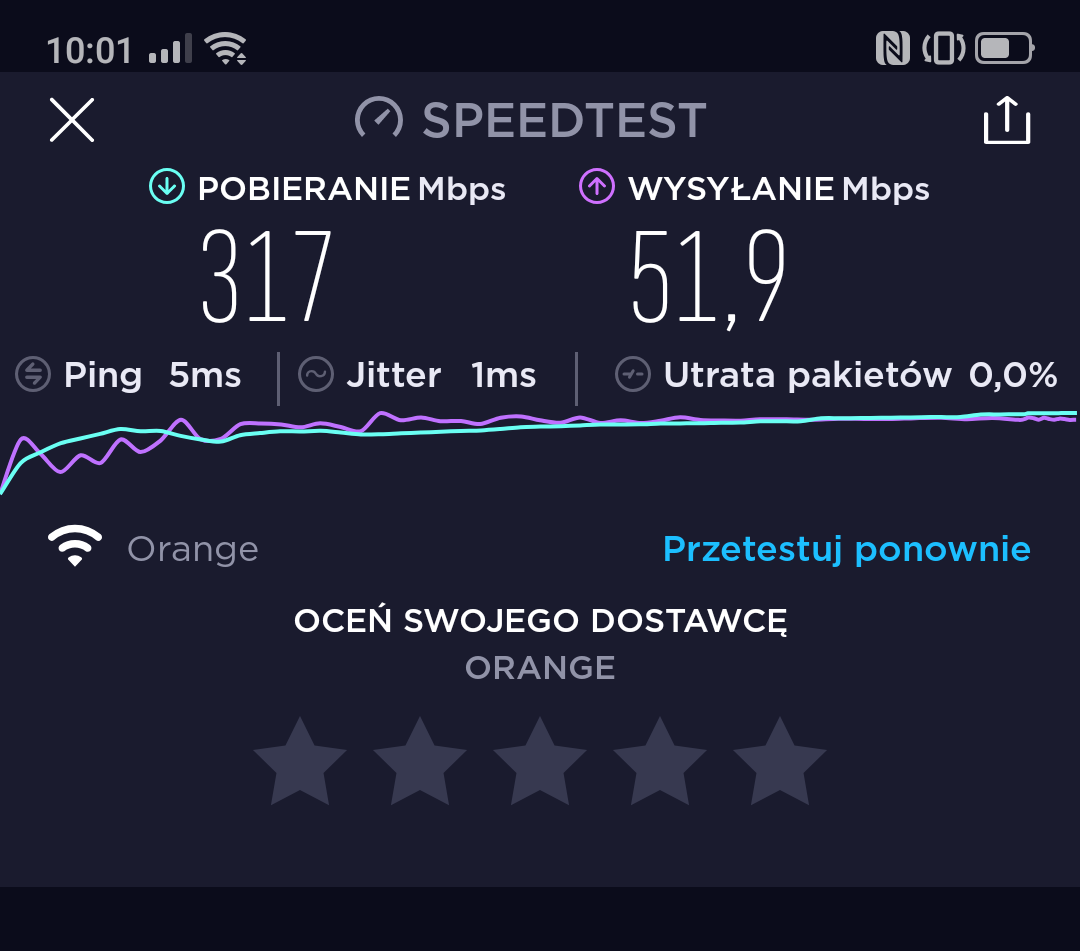
Task: Give Orange the full five stars
Action: 780,762
